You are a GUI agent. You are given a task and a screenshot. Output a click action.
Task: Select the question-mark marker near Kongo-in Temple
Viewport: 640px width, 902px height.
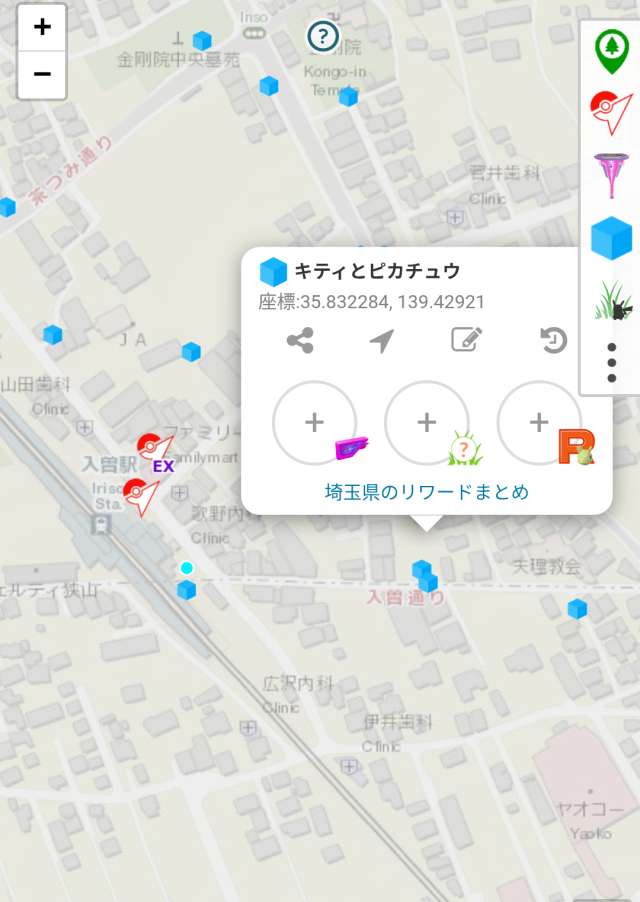[x=322, y=37]
